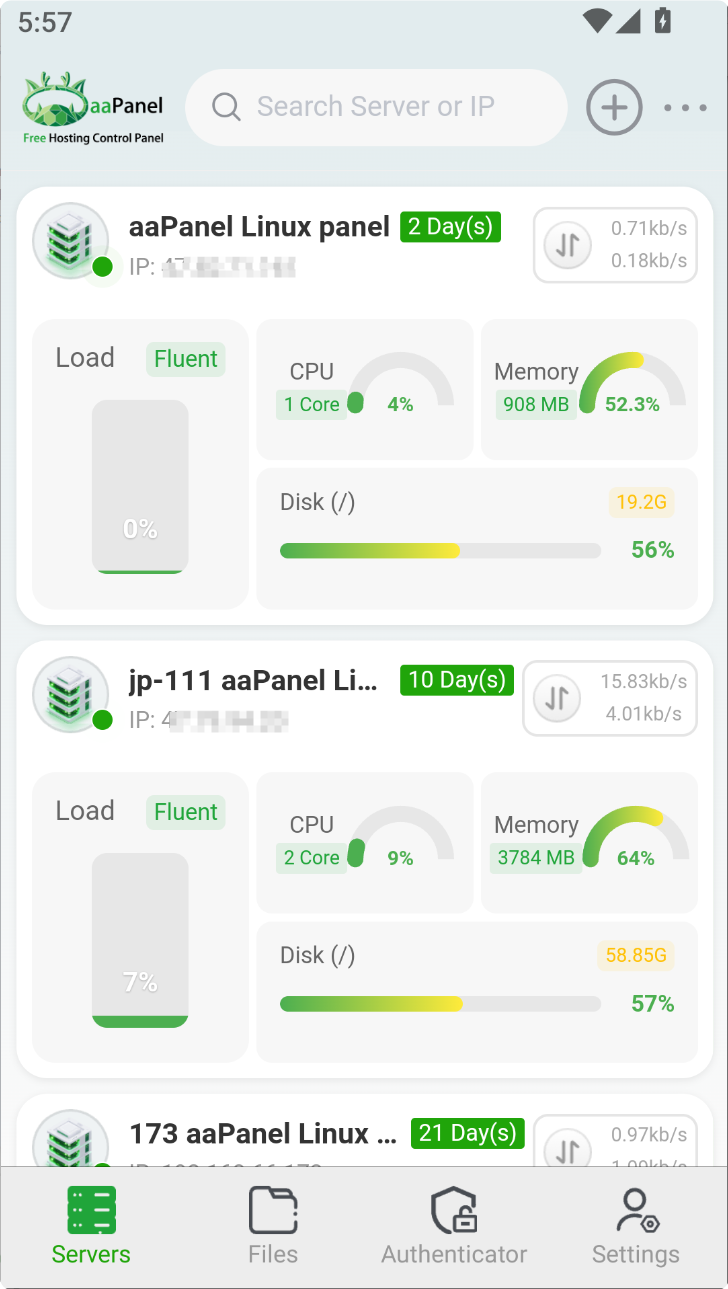Screen dimensions: 728x1289
Task: Add a new server with plus icon
Action: [x=613, y=107]
